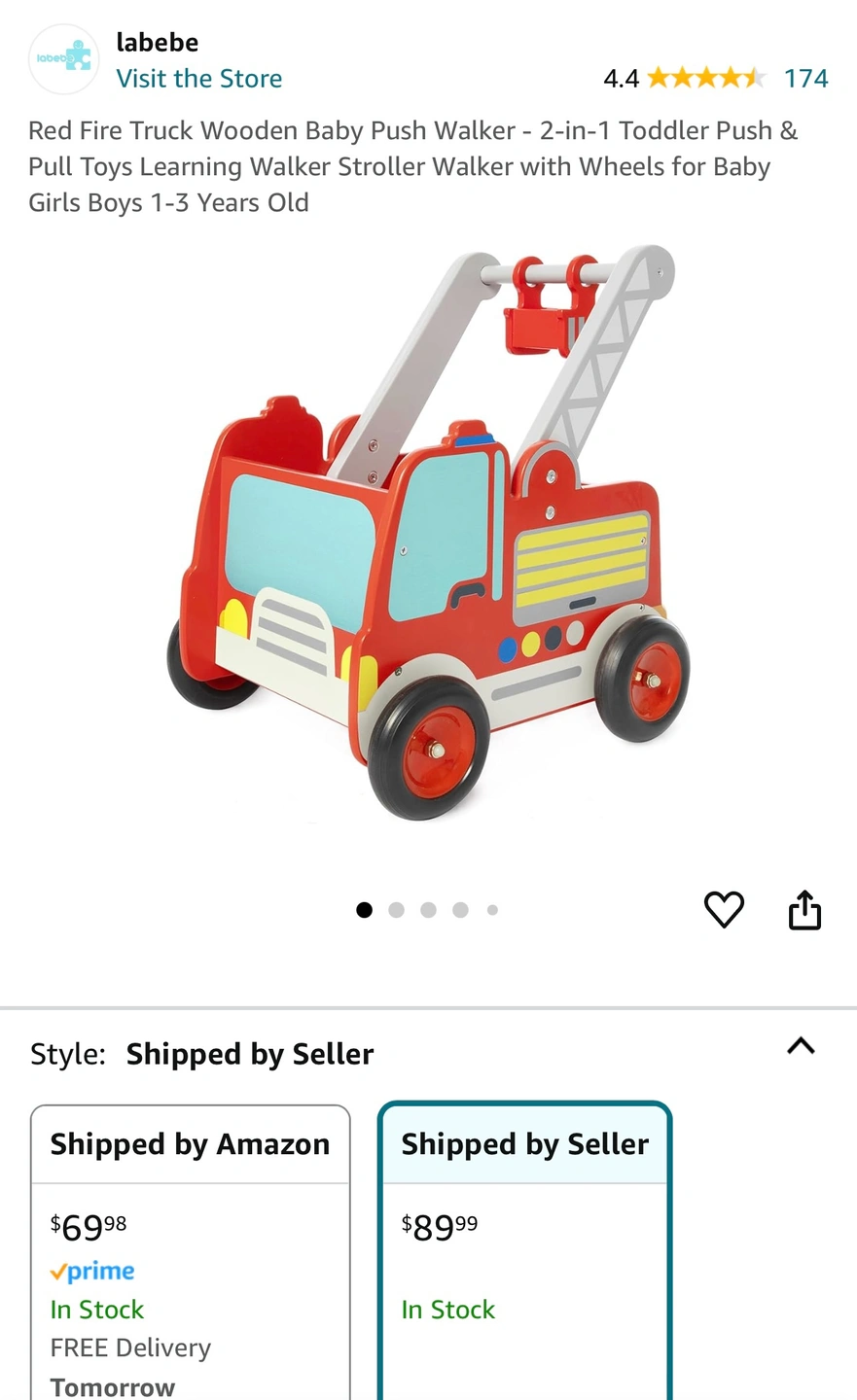Open the 174 customer ratings
Viewport: 857px width, 1400px height.
coord(805,79)
